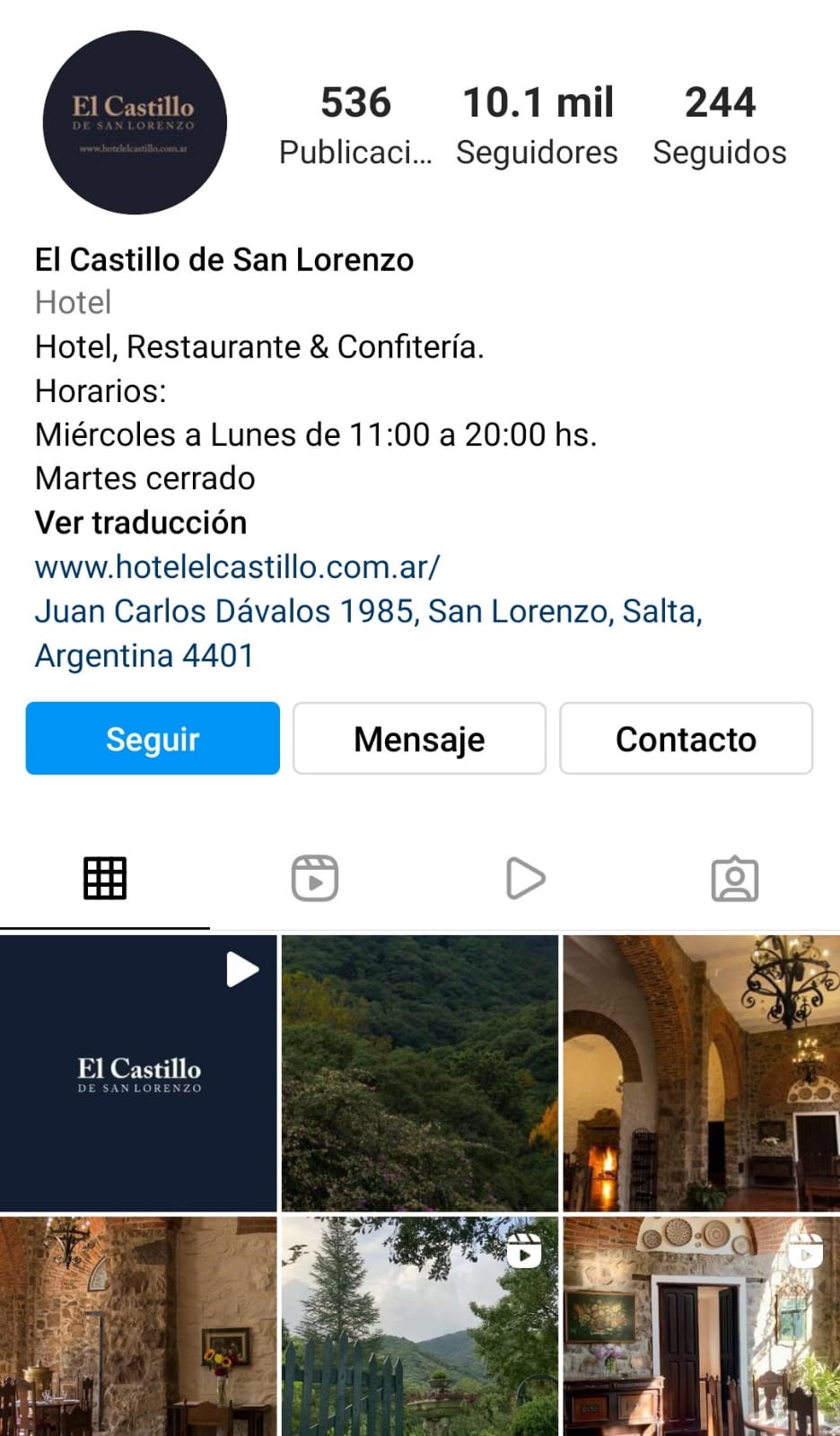View the 244 Seguidos list

tap(720, 126)
